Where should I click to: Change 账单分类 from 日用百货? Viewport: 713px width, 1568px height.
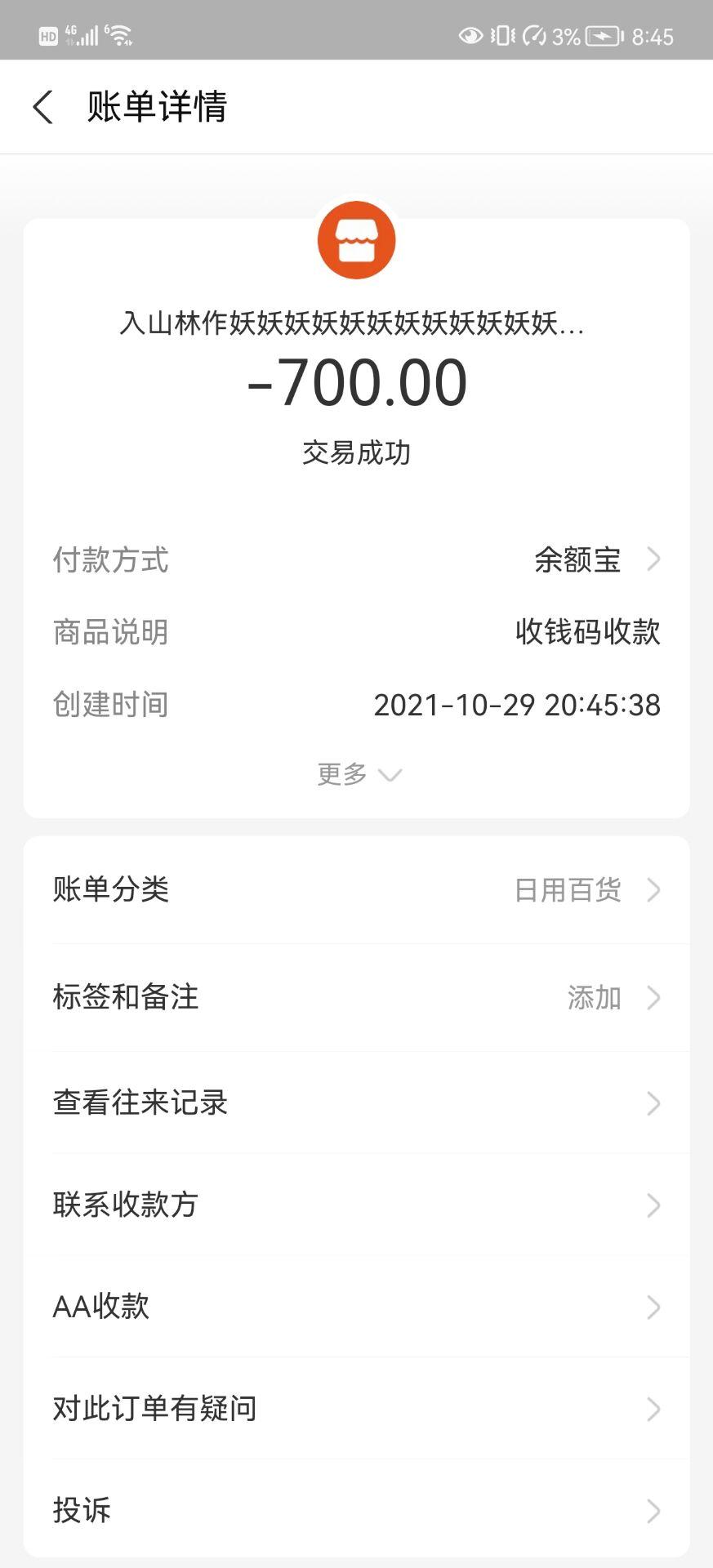[356, 889]
